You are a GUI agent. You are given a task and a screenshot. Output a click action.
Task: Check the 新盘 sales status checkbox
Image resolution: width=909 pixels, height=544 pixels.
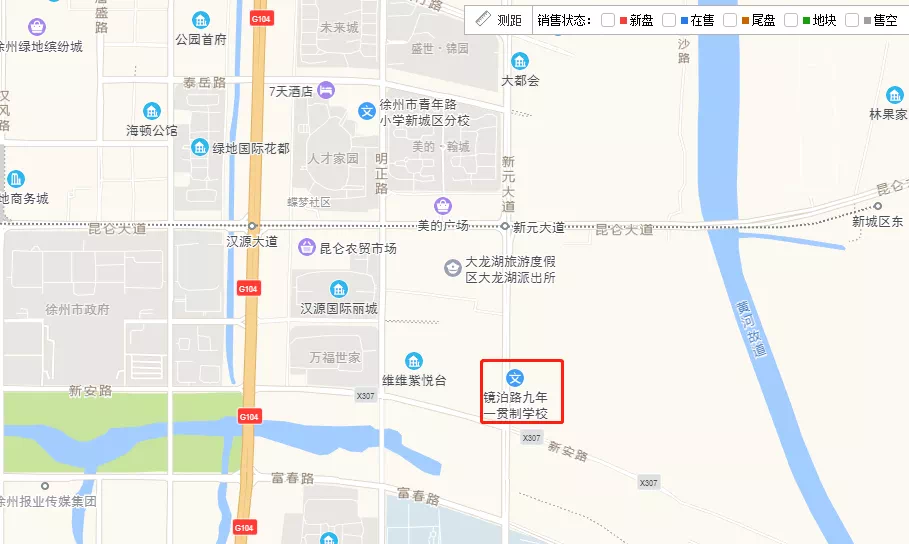[608, 20]
